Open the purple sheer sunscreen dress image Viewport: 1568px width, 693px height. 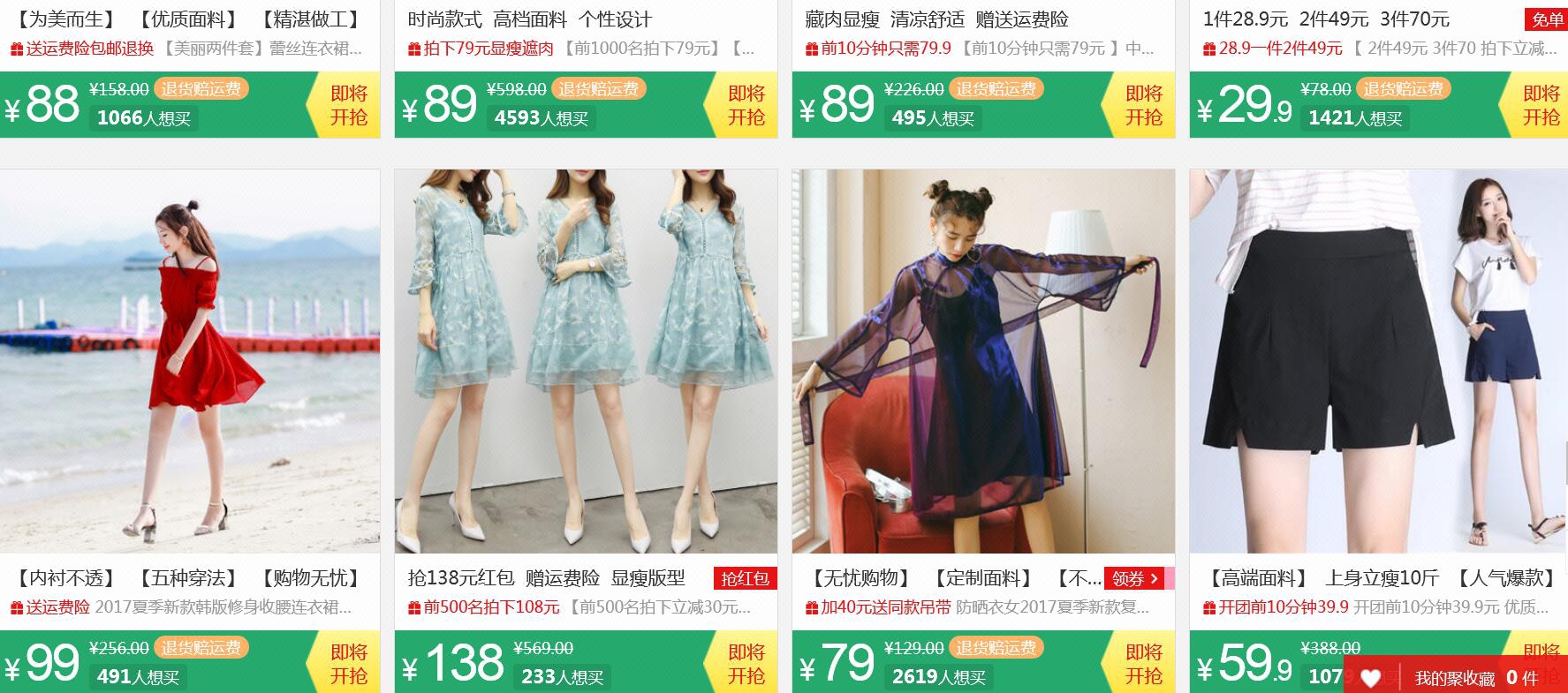click(983, 360)
